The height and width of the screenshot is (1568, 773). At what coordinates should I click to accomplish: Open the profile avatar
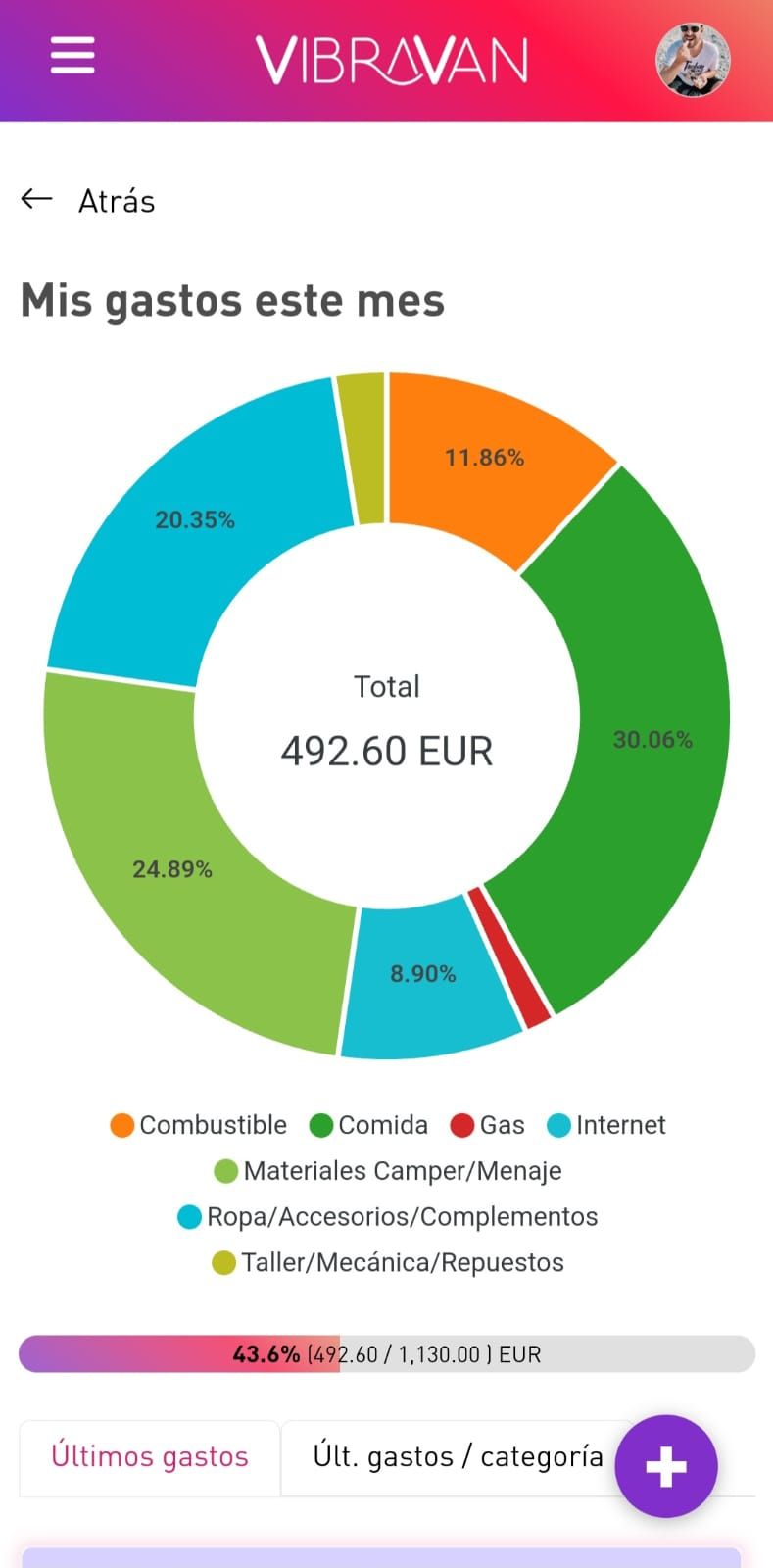point(693,60)
